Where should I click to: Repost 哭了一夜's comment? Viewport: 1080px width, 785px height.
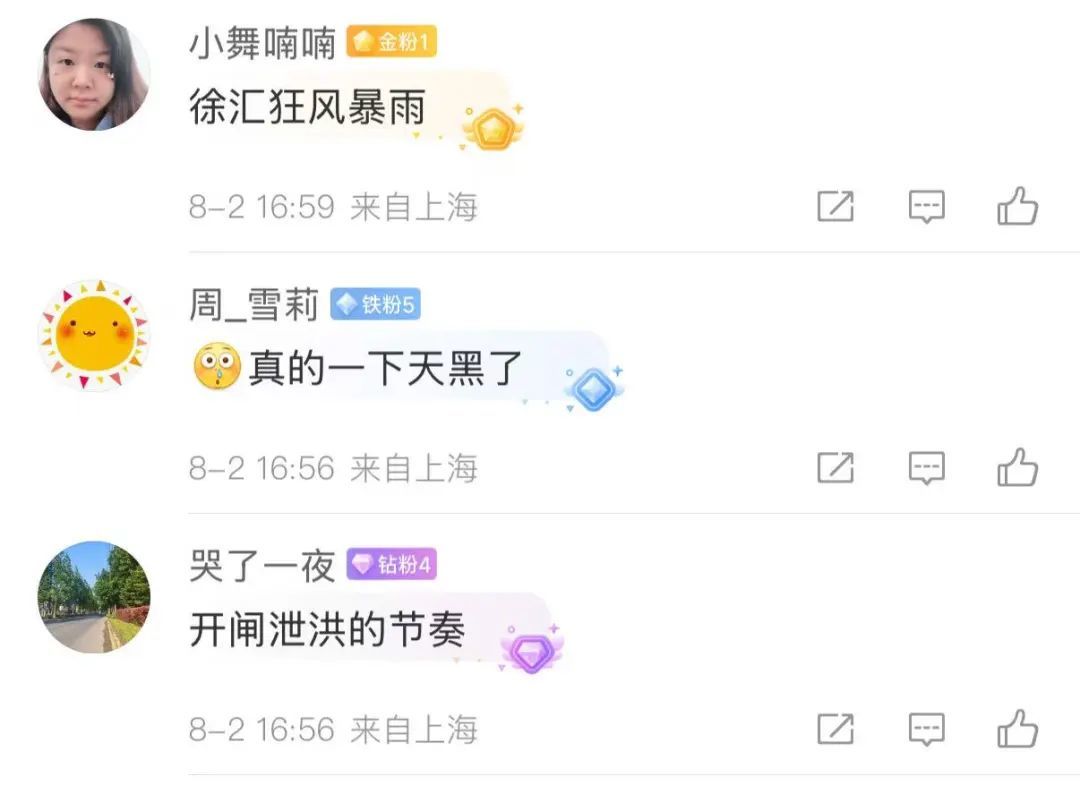tap(835, 729)
